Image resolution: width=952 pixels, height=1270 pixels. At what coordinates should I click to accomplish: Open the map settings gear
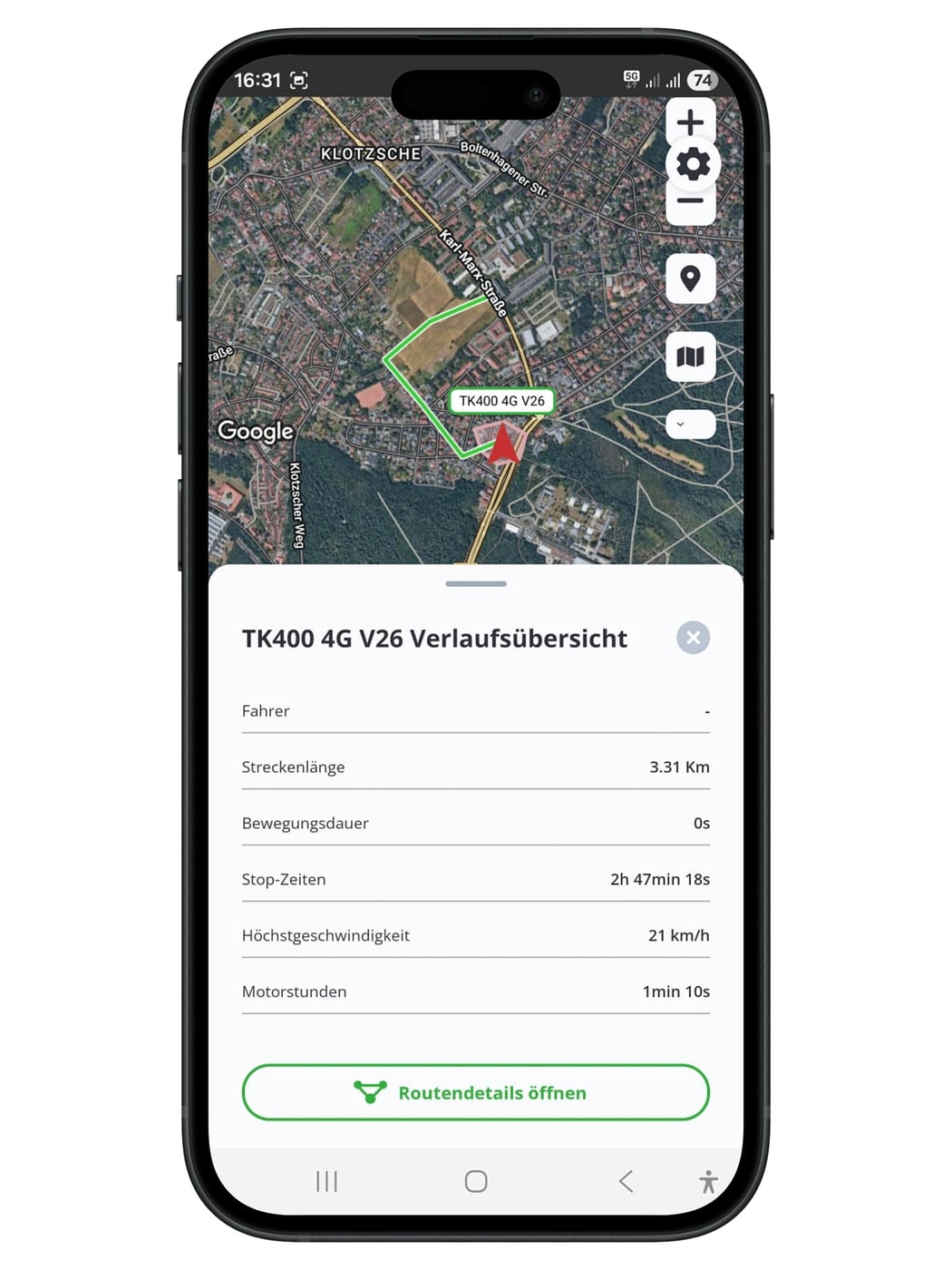[x=693, y=164]
